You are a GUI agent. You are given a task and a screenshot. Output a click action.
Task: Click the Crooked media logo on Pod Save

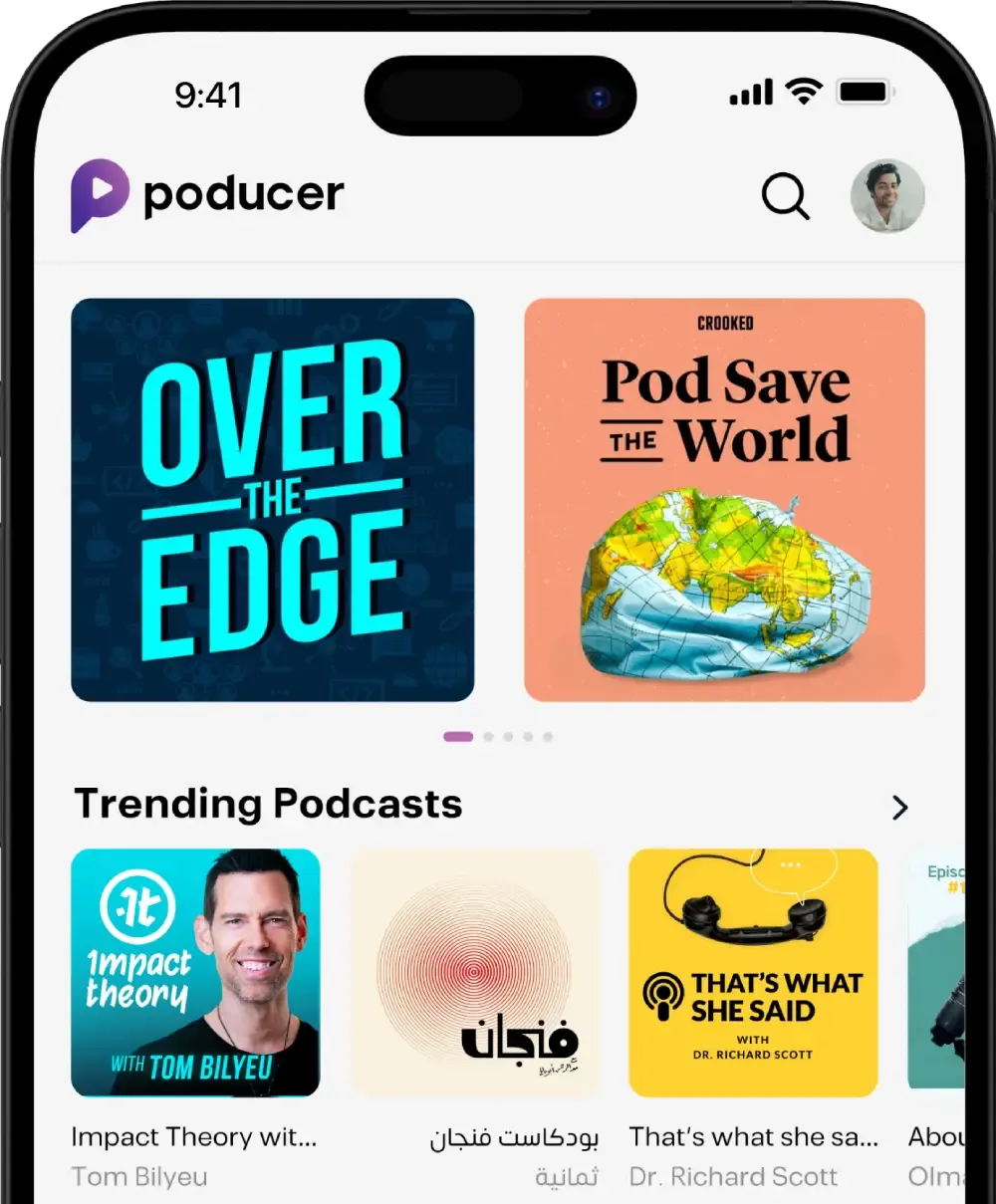[x=725, y=323]
